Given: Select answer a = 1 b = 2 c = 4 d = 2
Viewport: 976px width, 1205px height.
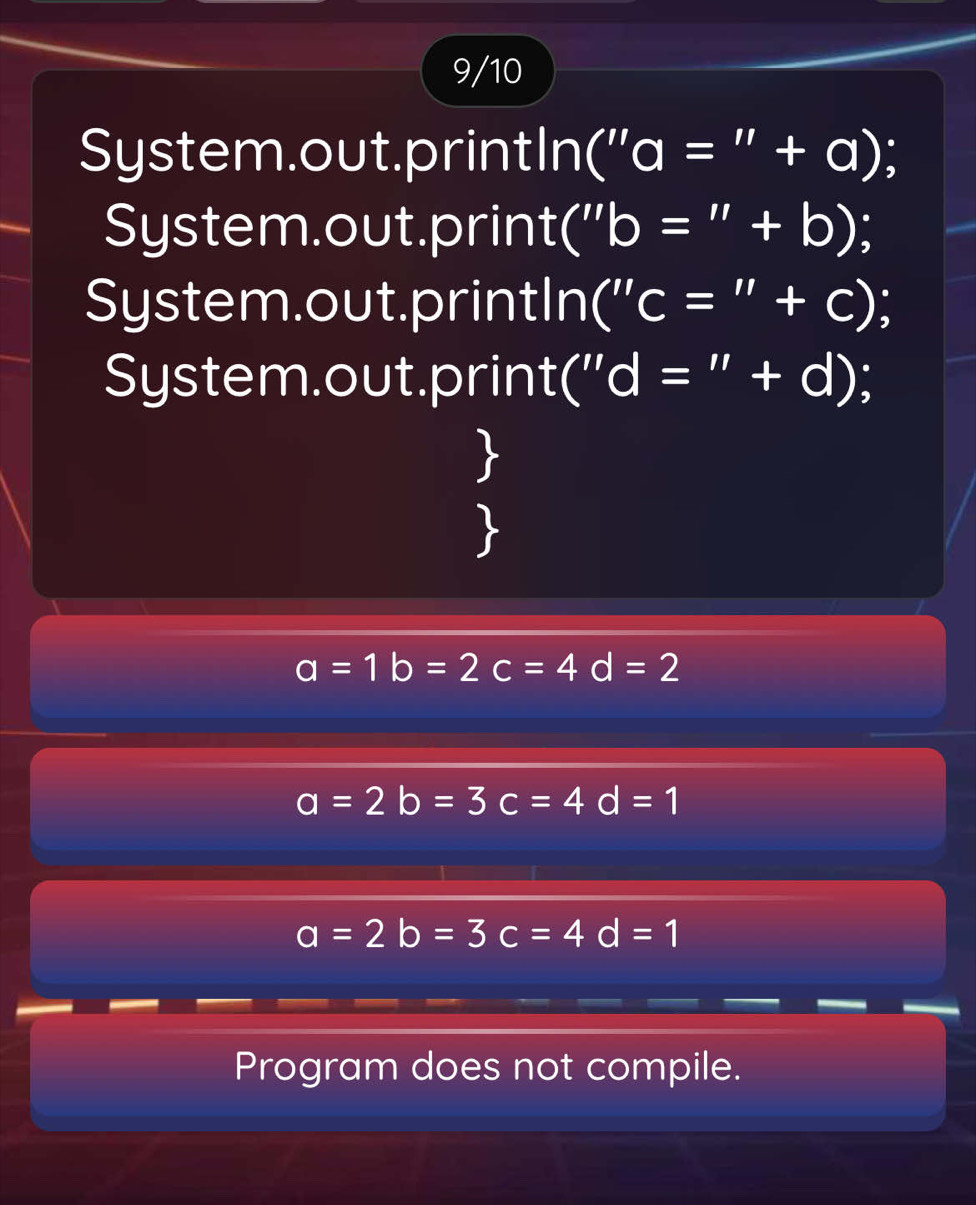Looking at the screenshot, I should click(488, 668).
